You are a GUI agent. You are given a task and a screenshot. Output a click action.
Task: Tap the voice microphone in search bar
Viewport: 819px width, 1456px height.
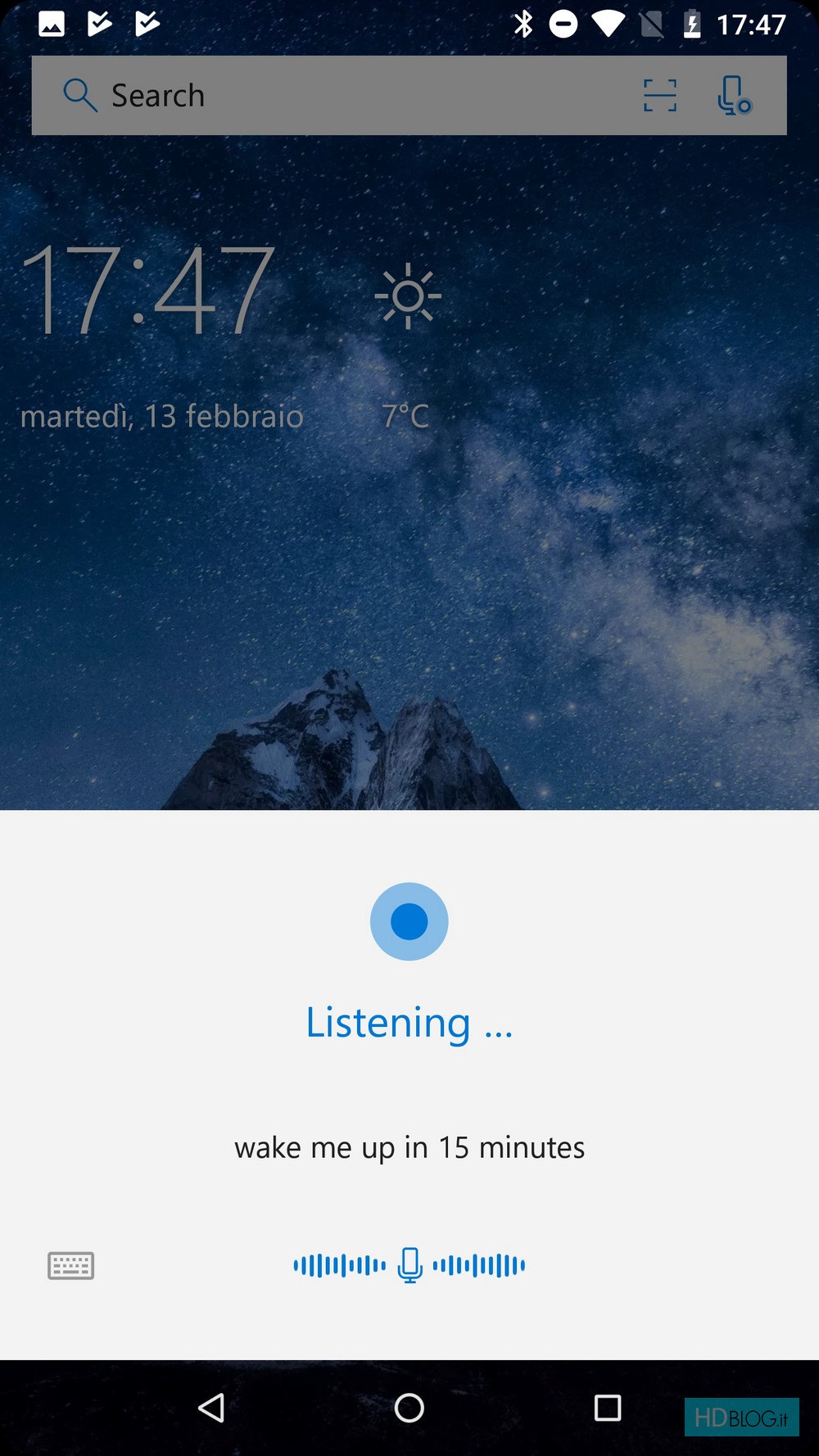pyautogui.click(x=734, y=96)
